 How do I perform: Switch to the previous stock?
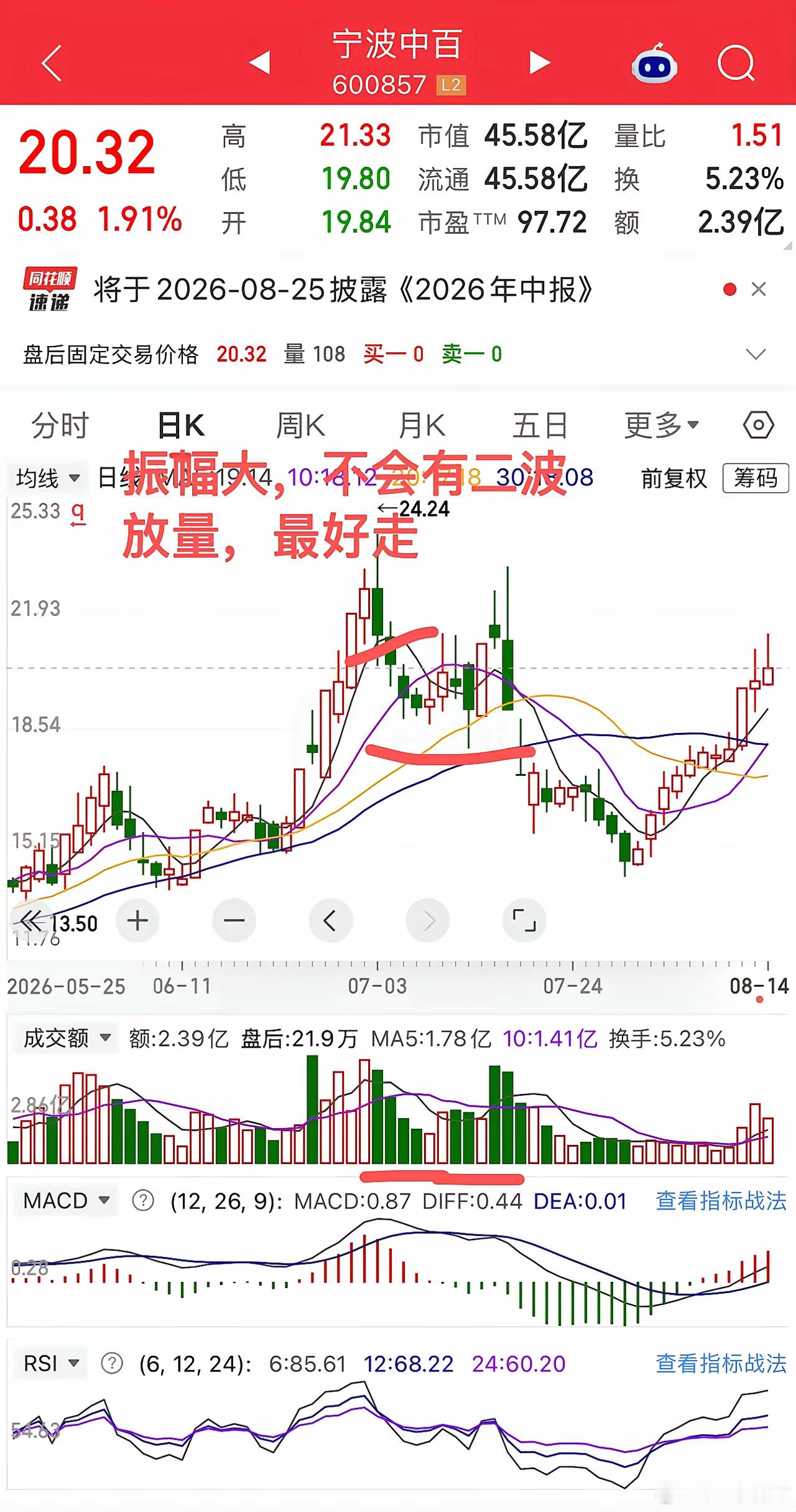tap(259, 63)
